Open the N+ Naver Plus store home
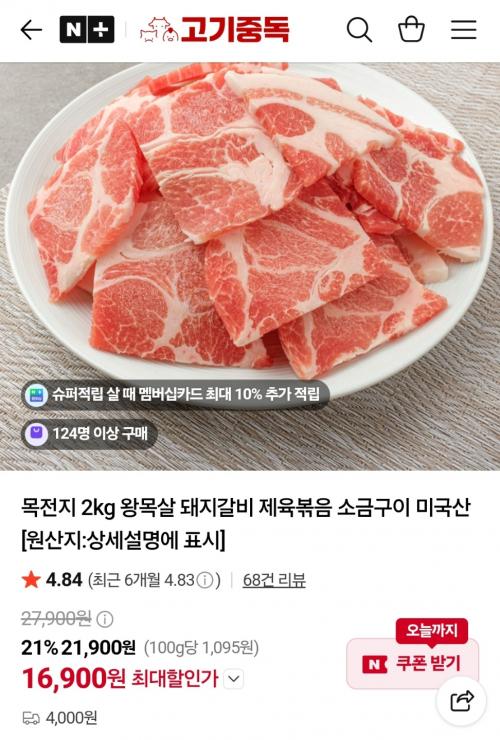The width and height of the screenshot is (500, 740). [87, 30]
